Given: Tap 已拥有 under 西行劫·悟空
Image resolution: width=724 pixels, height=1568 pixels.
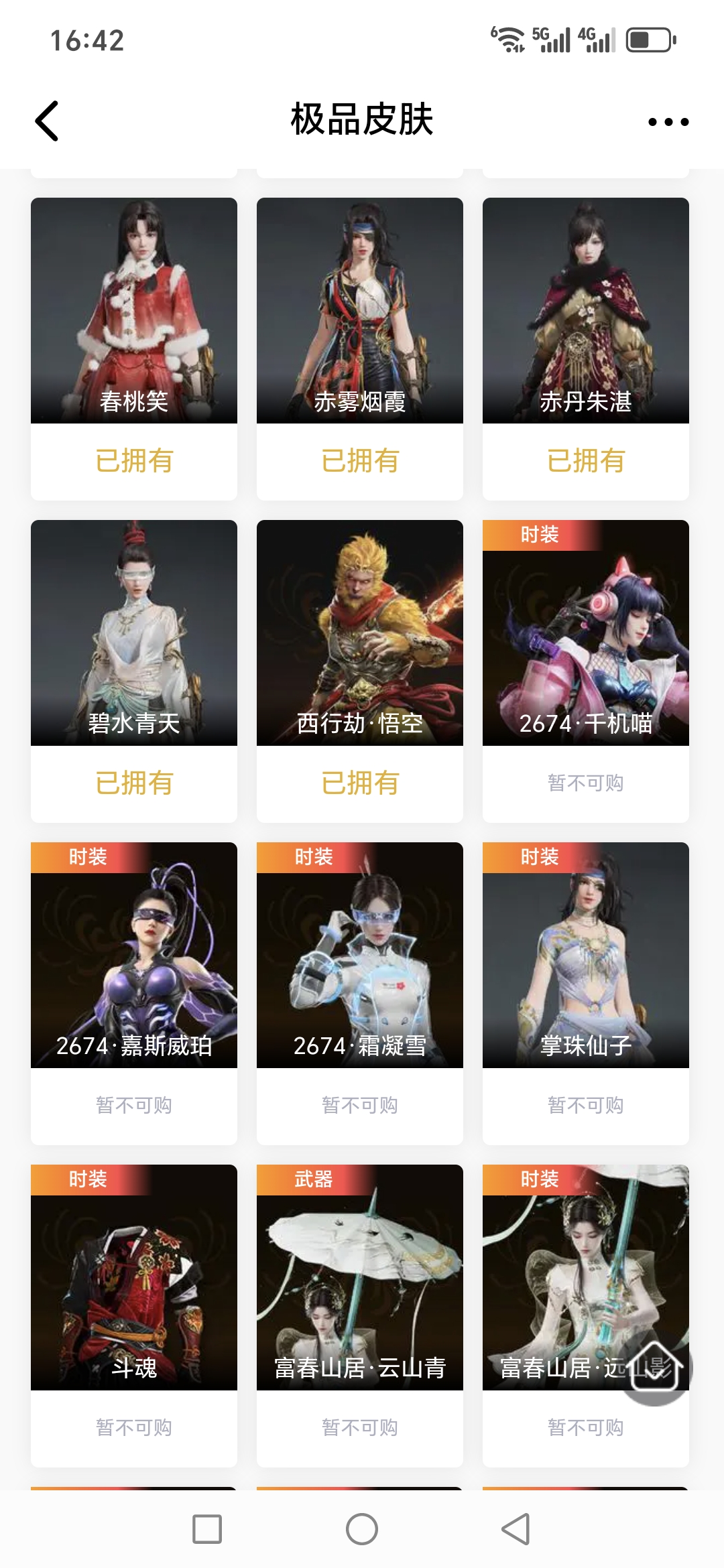Looking at the screenshot, I should point(359,784).
